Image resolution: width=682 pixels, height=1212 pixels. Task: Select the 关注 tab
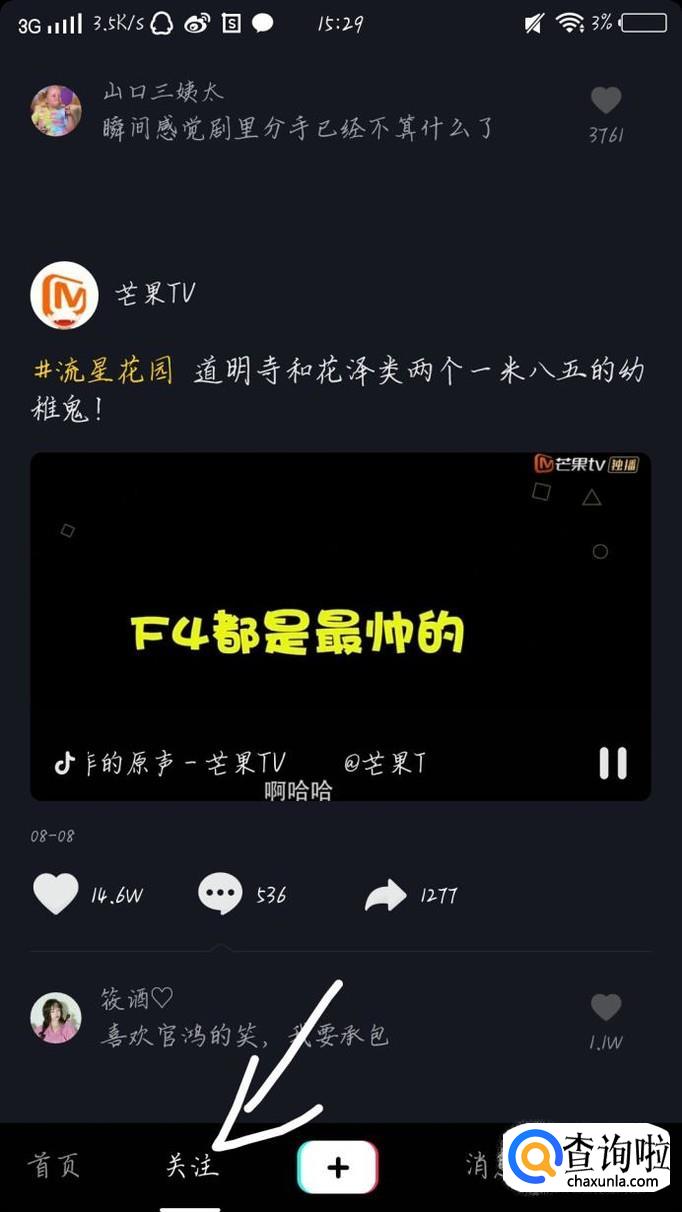(192, 1166)
